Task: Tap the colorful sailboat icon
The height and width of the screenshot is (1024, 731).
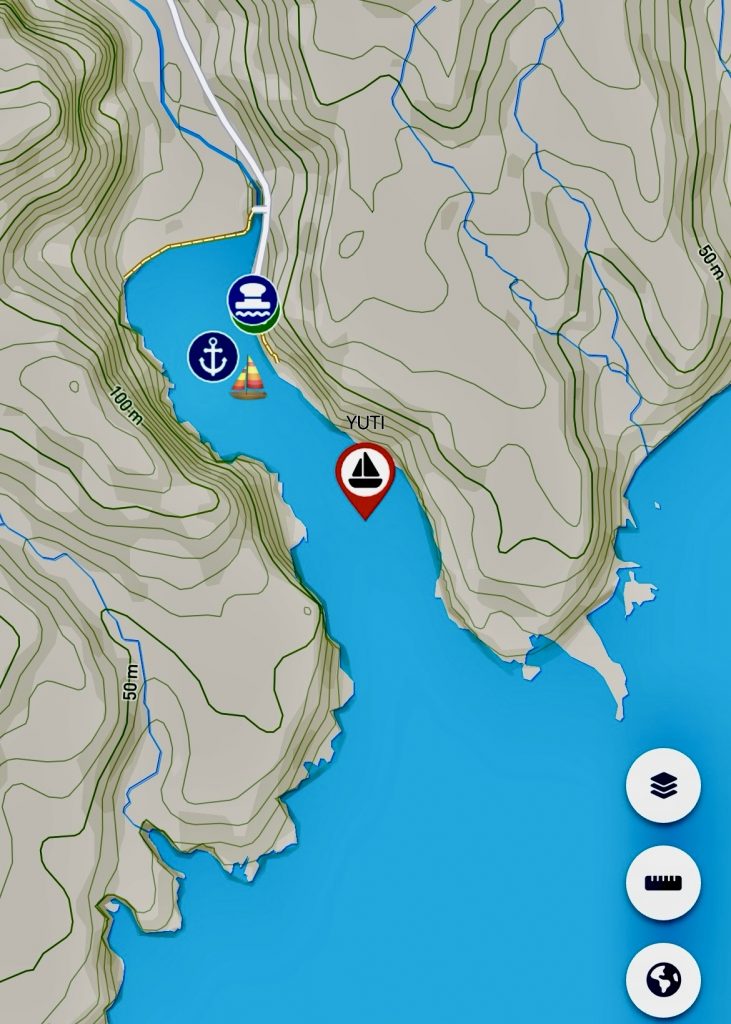Action: click(x=249, y=380)
